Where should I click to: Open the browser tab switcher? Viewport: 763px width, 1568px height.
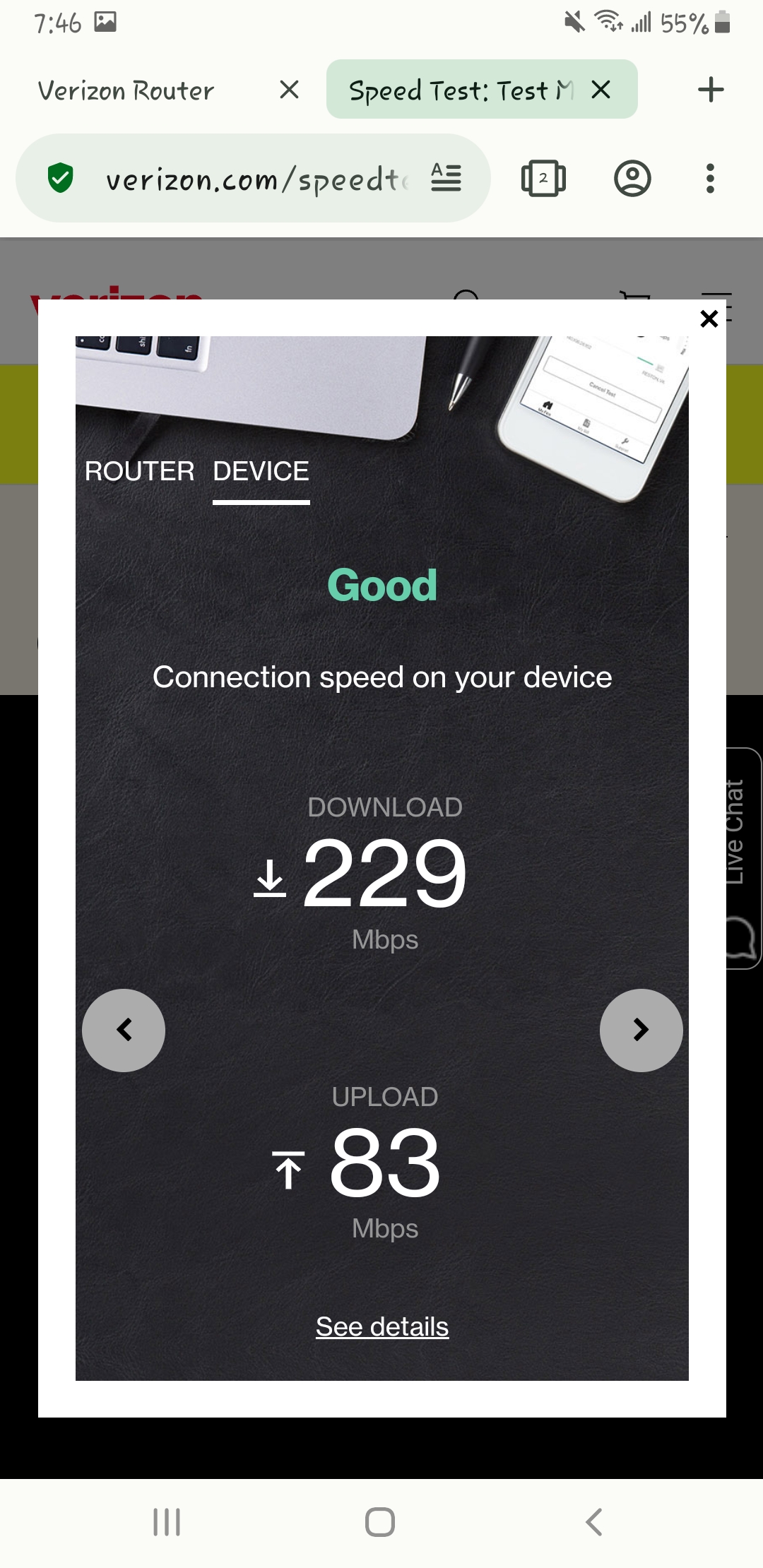point(543,178)
